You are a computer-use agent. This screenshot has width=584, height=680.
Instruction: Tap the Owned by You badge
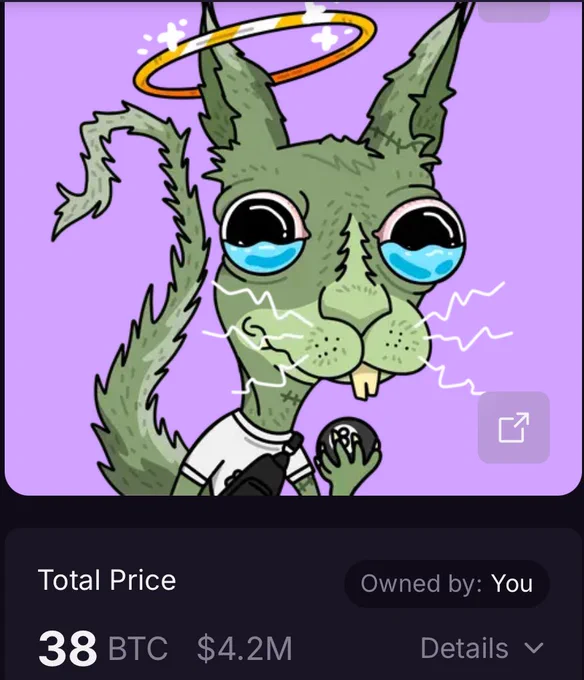point(447,583)
